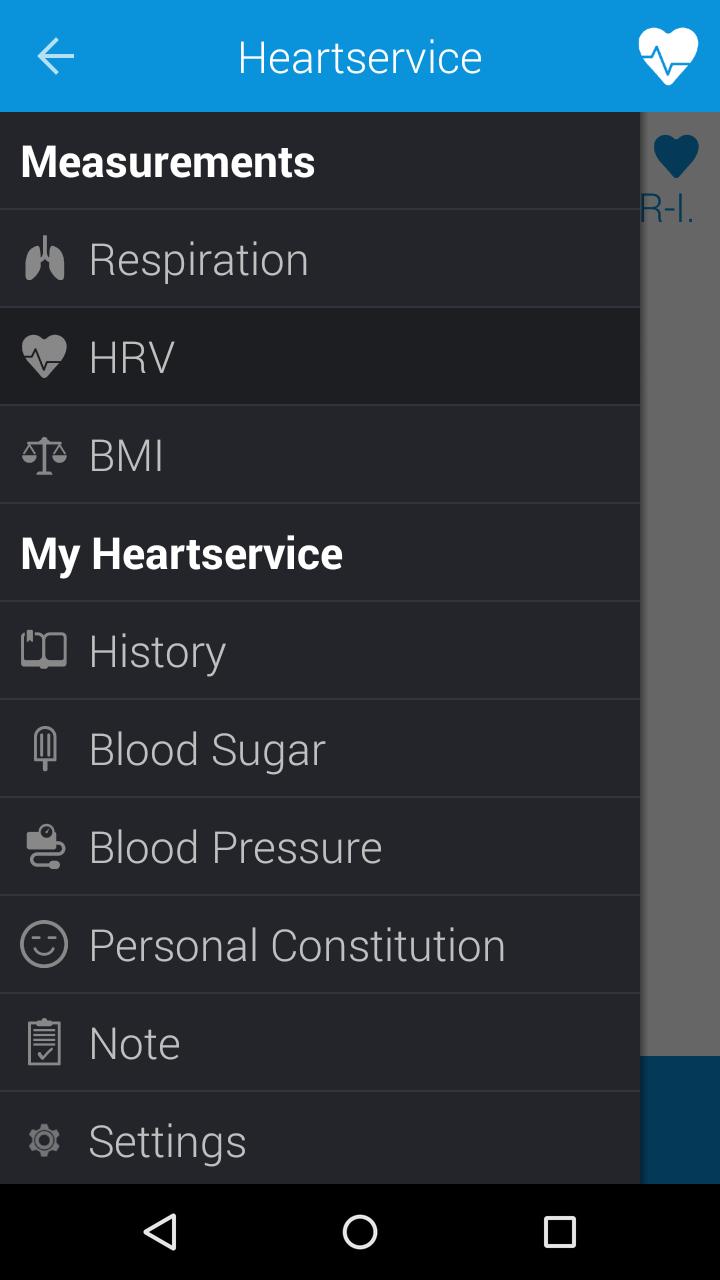Screen dimensions: 720x1280
Task: Click the Heartservice title
Action: pos(360,56)
